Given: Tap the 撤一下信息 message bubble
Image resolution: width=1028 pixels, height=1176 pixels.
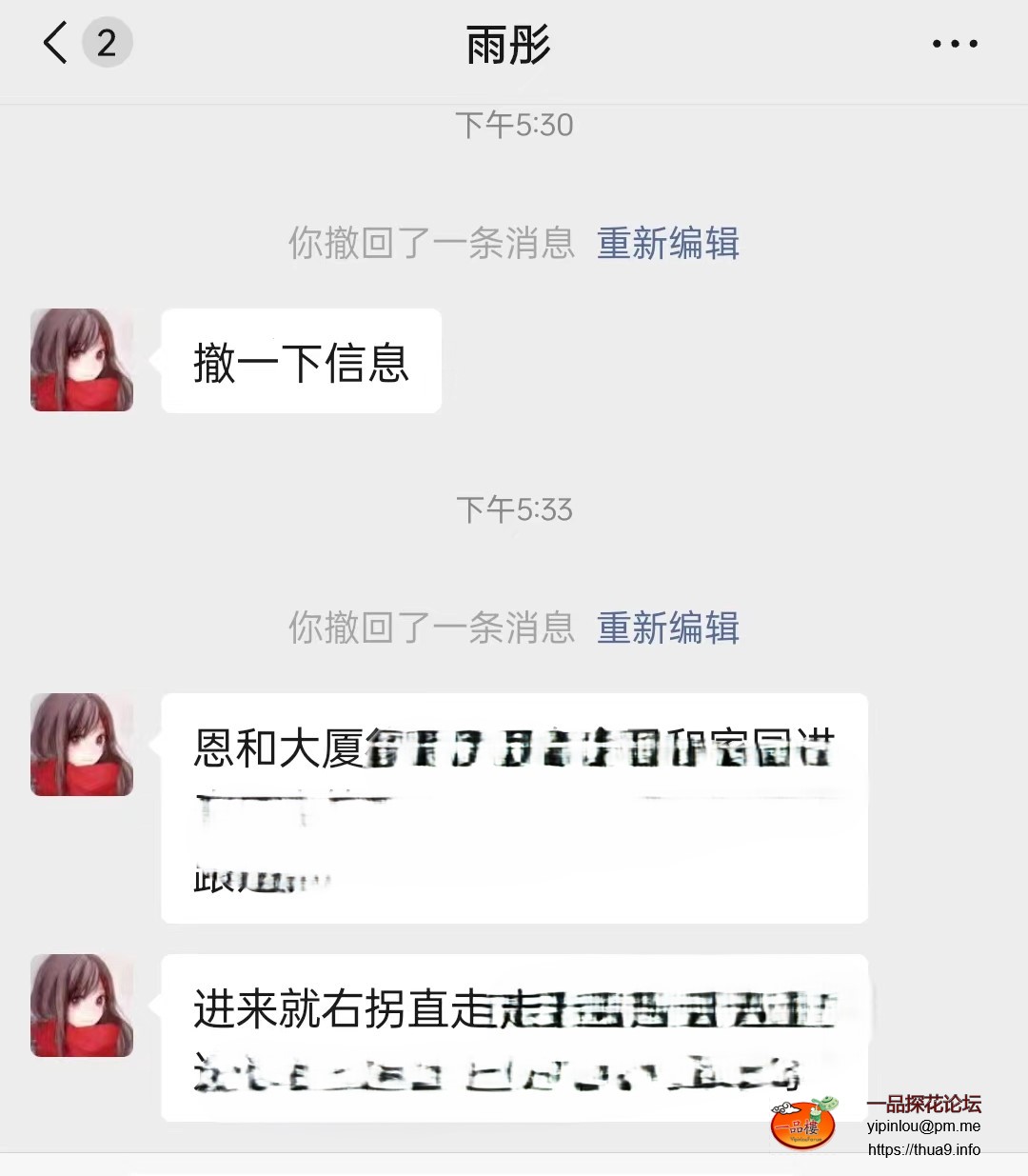Looking at the screenshot, I should click(x=301, y=362).
